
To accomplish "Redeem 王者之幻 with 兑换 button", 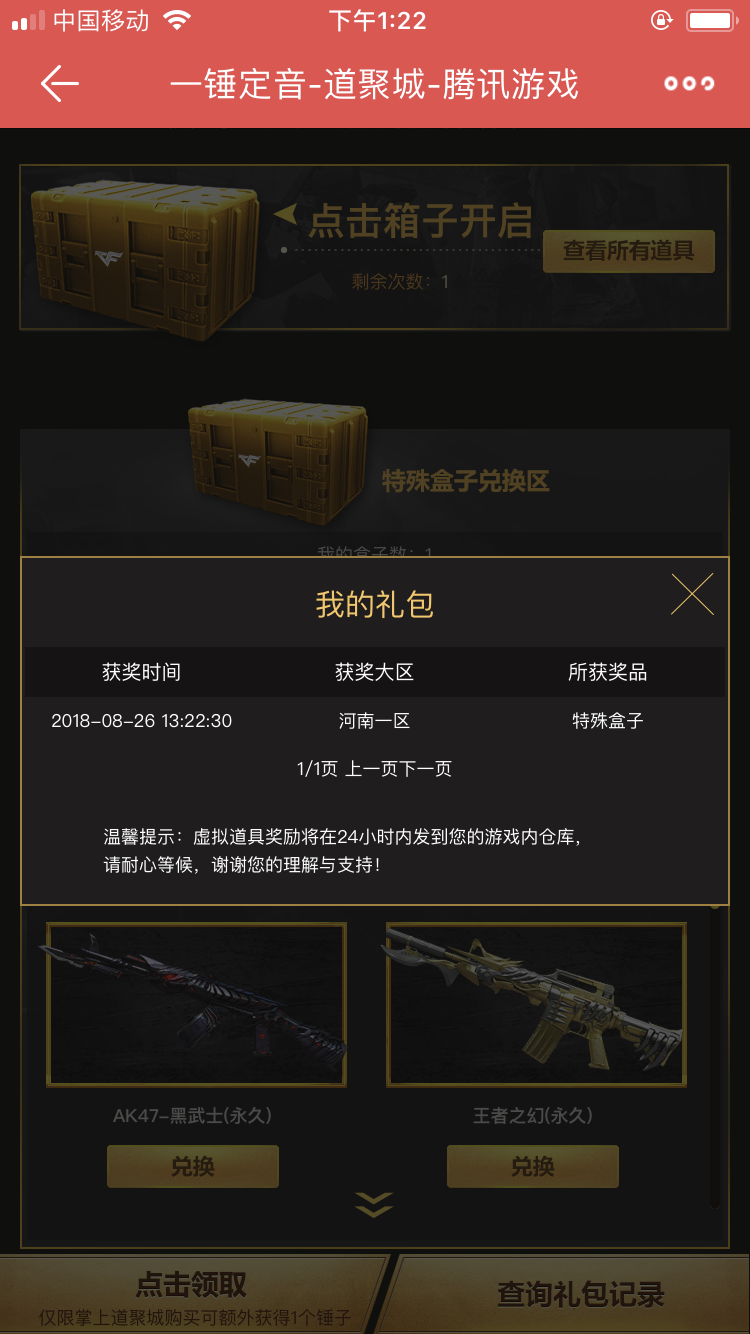I will pyautogui.click(x=533, y=1167).
